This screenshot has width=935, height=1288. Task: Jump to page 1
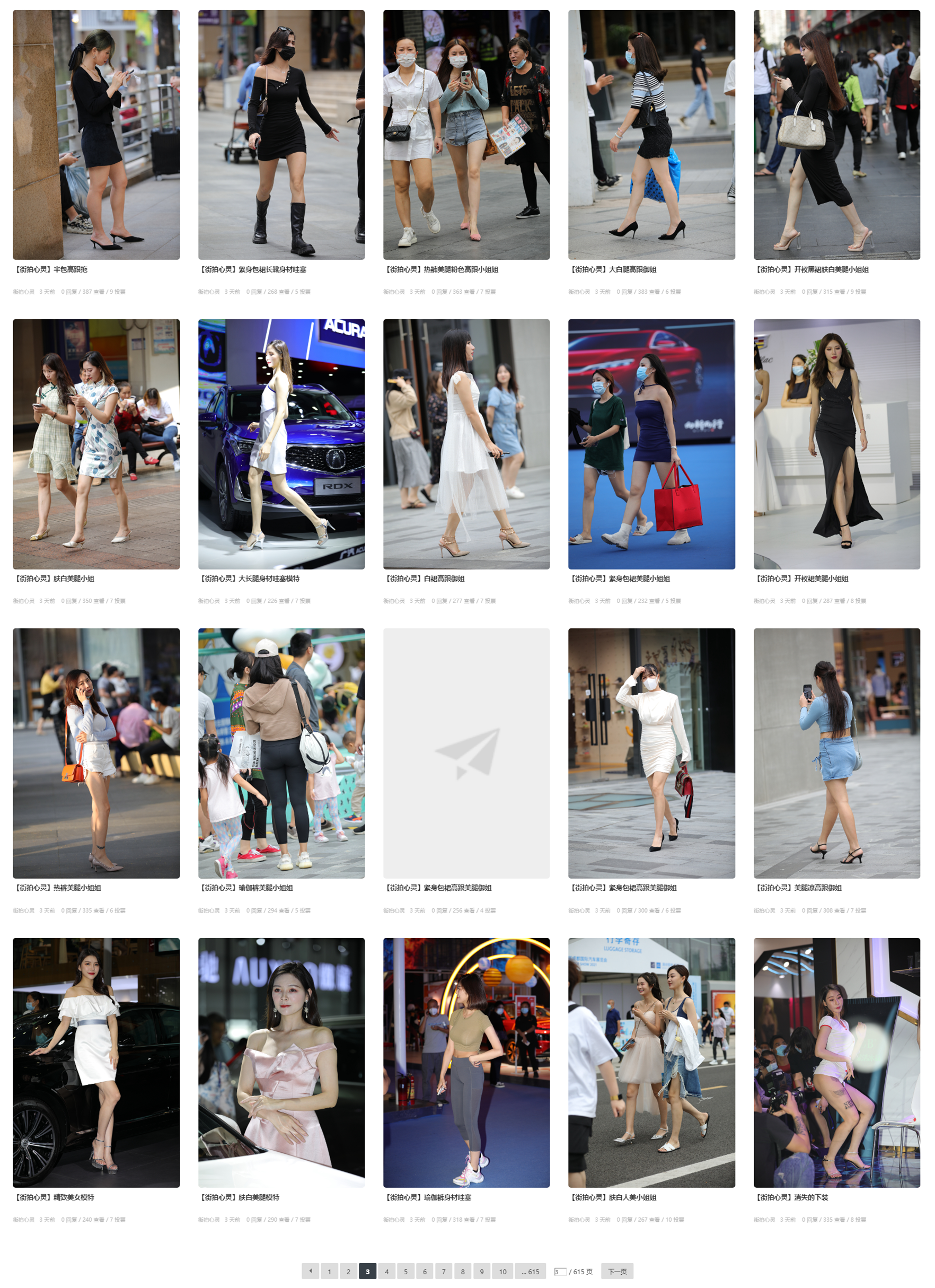click(329, 1271)
